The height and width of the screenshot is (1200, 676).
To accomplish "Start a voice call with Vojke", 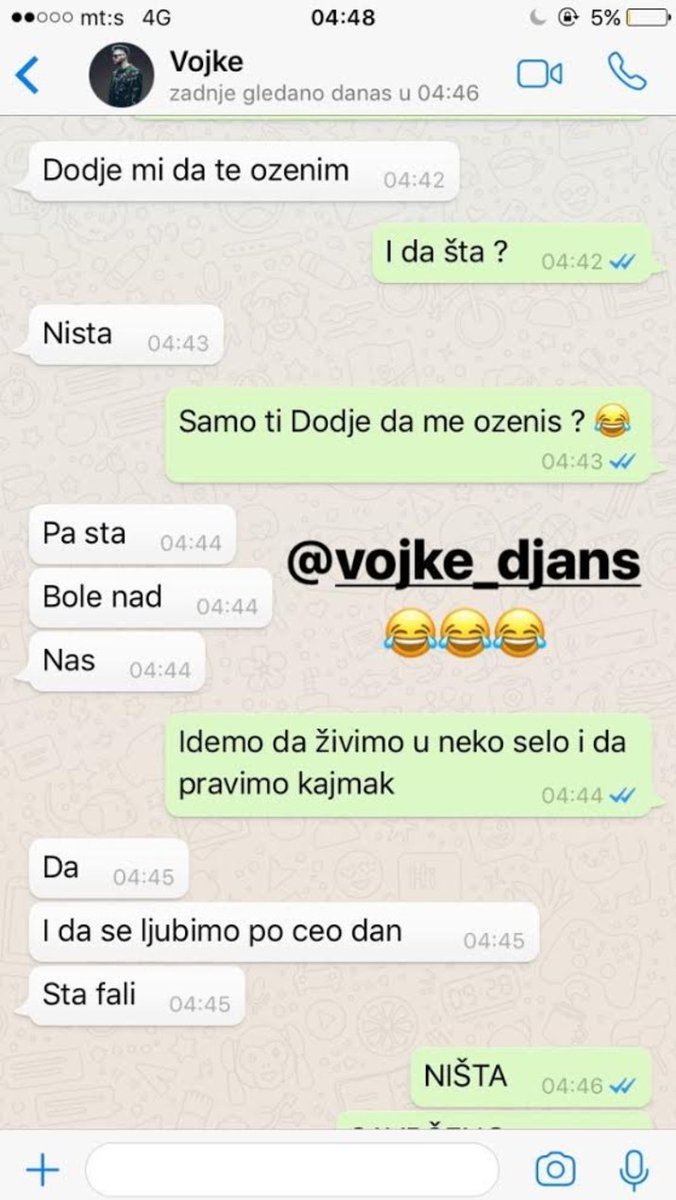I will [x=627, y=73].
